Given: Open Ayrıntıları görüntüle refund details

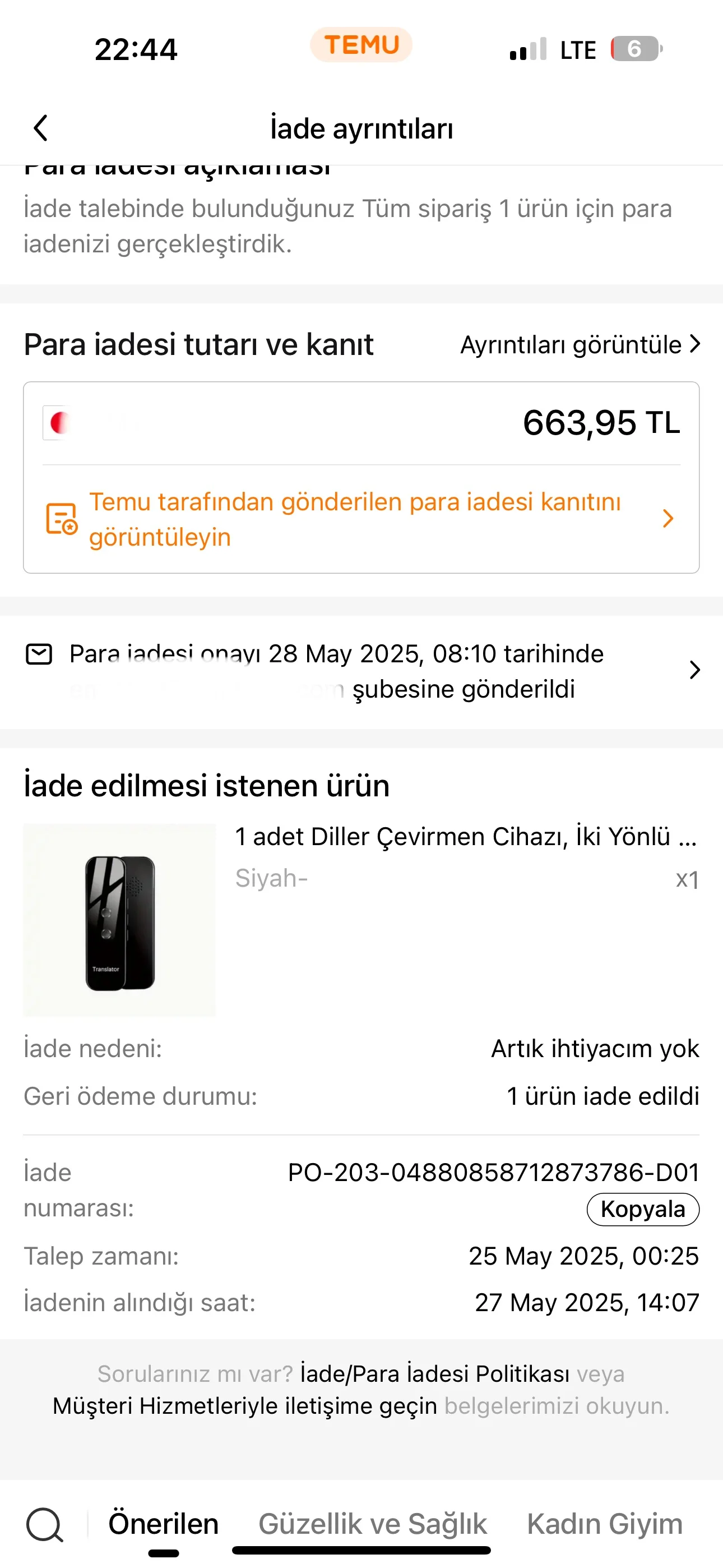Looking at the screenshot, I should 580,344.
